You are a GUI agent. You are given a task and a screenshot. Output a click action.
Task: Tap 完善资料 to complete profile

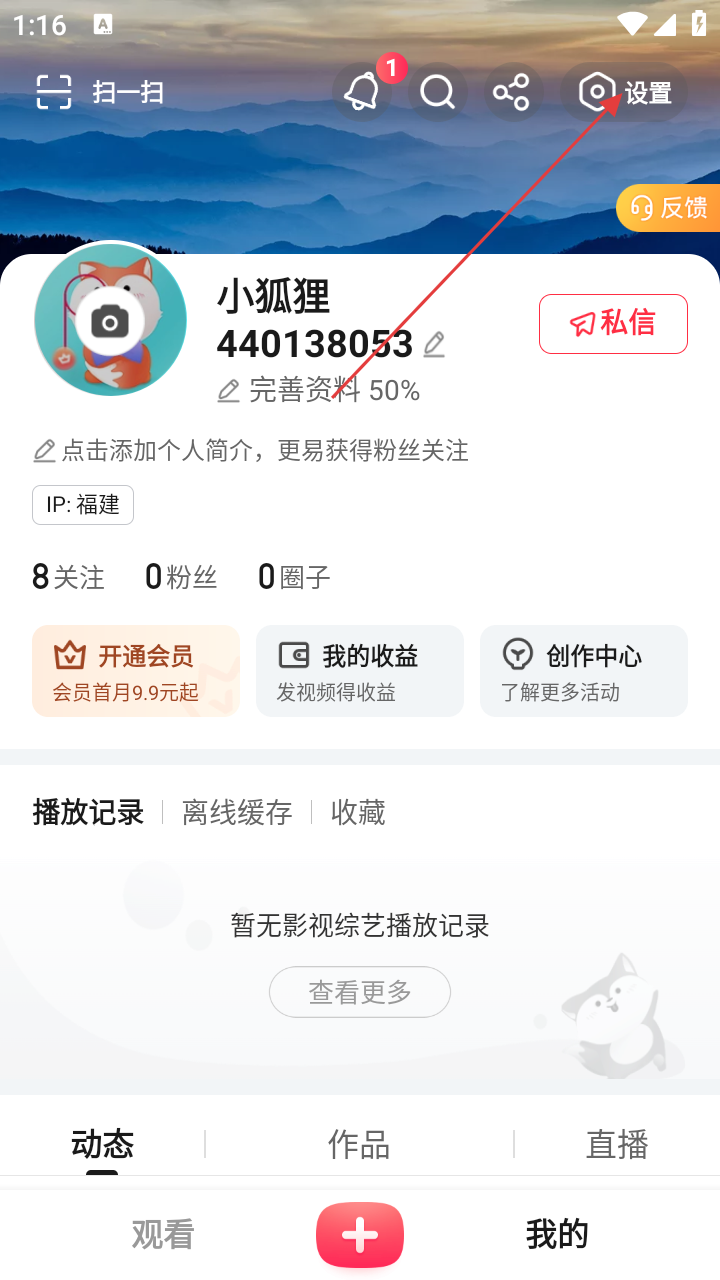(318, 391)
